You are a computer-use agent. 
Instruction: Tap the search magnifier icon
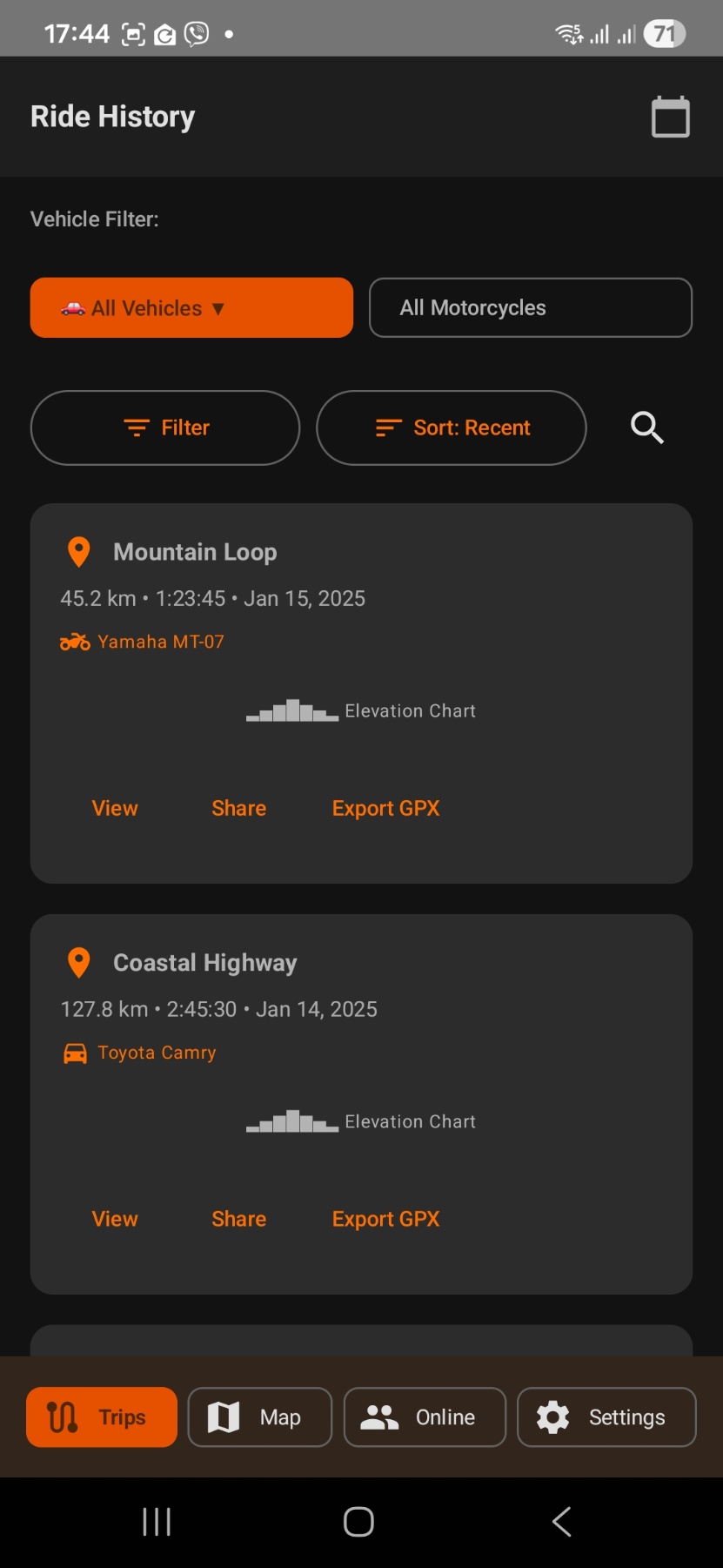[646, 427]
